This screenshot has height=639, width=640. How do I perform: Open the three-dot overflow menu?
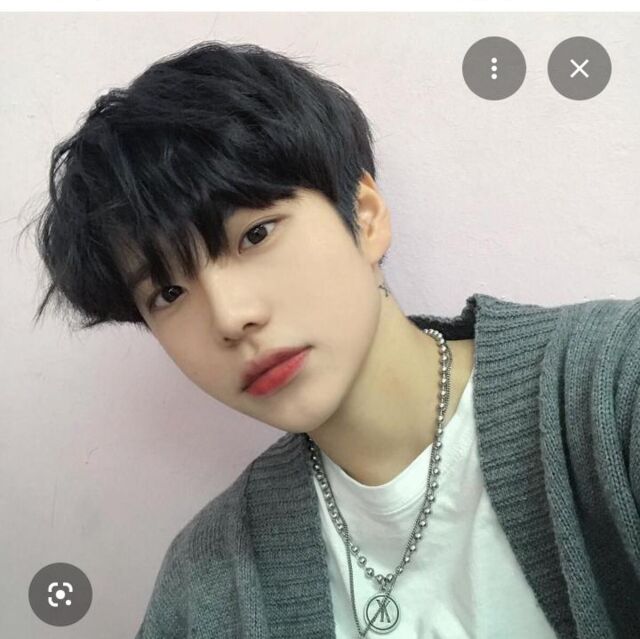(494, 68)
